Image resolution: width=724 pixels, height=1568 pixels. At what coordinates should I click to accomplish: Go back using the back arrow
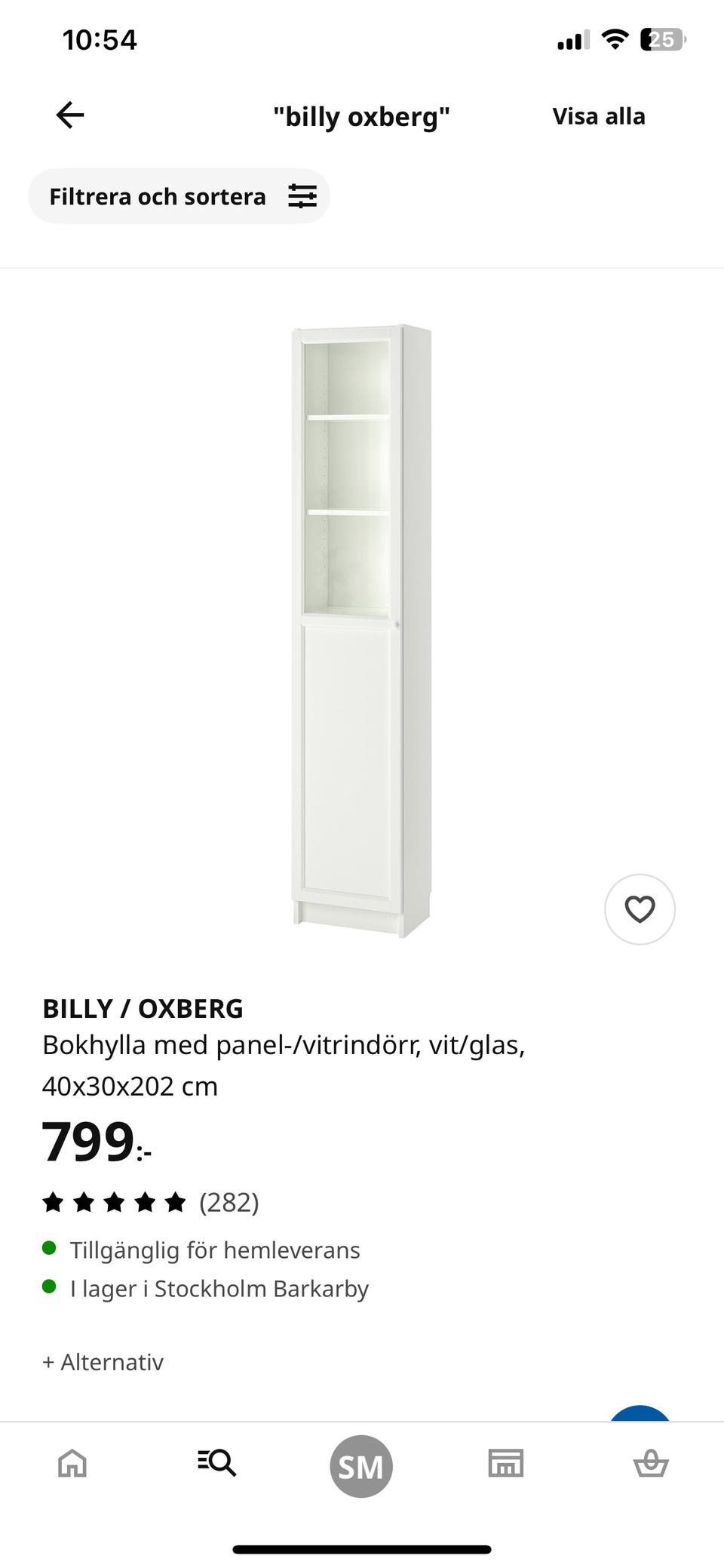(x=69, y=115)
